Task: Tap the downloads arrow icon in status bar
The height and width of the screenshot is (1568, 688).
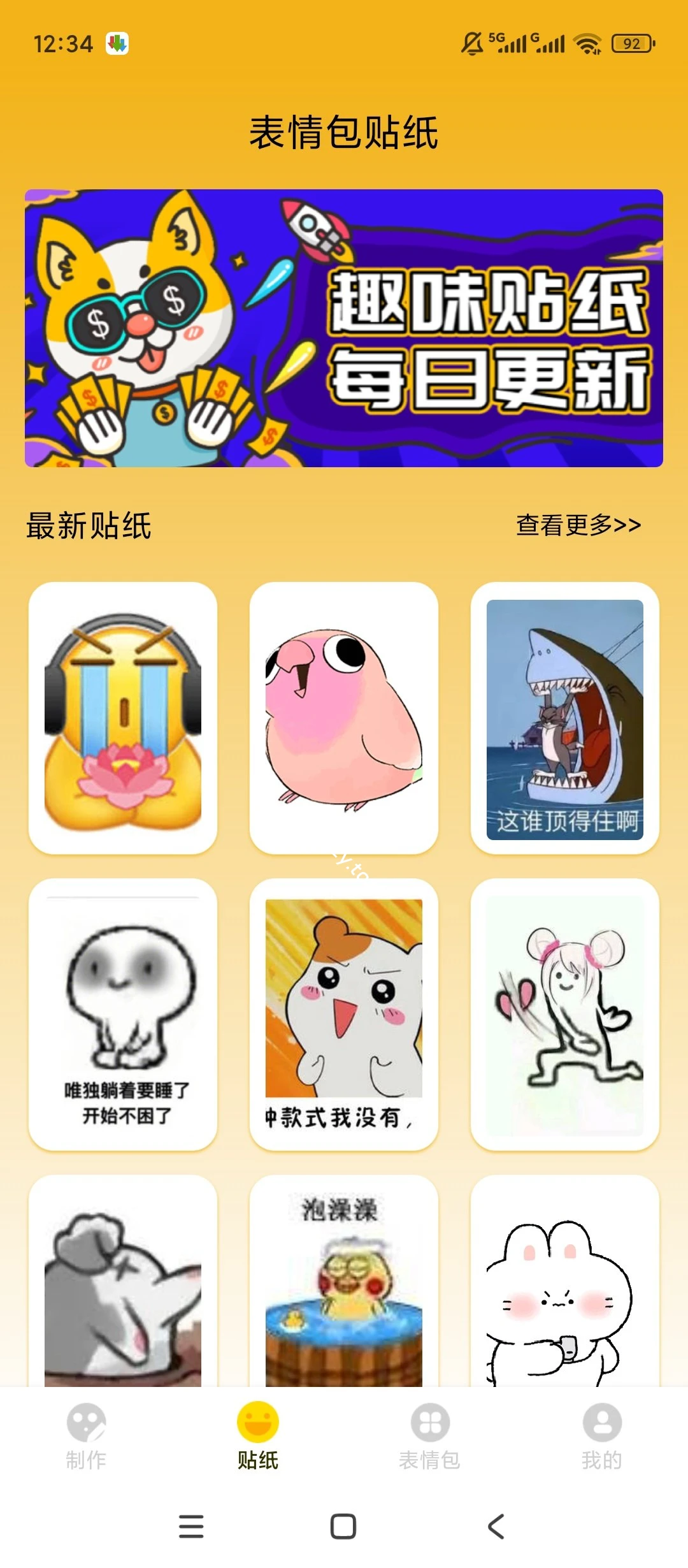Action: [117, 43]
